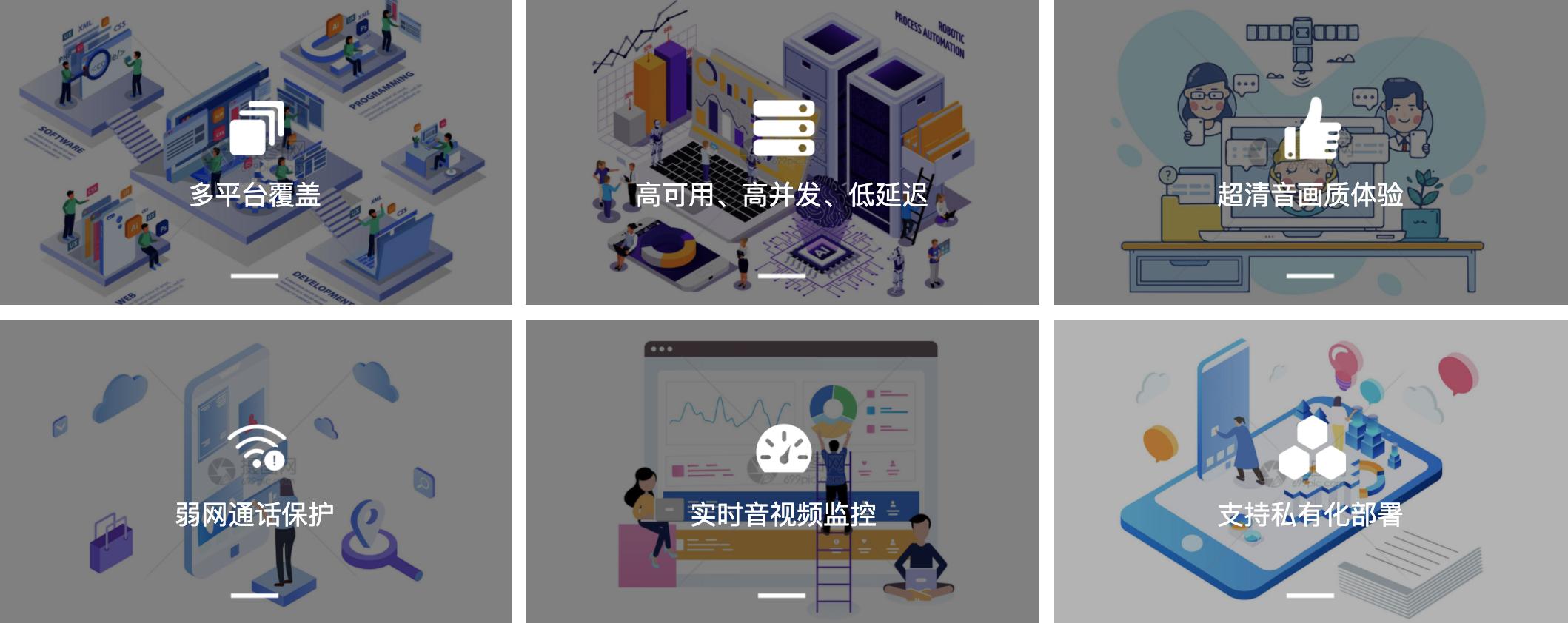Open the 多平台覆盖 feature card
The width and height of the screenshot is (1568, 623).
(x=255, y=152)
